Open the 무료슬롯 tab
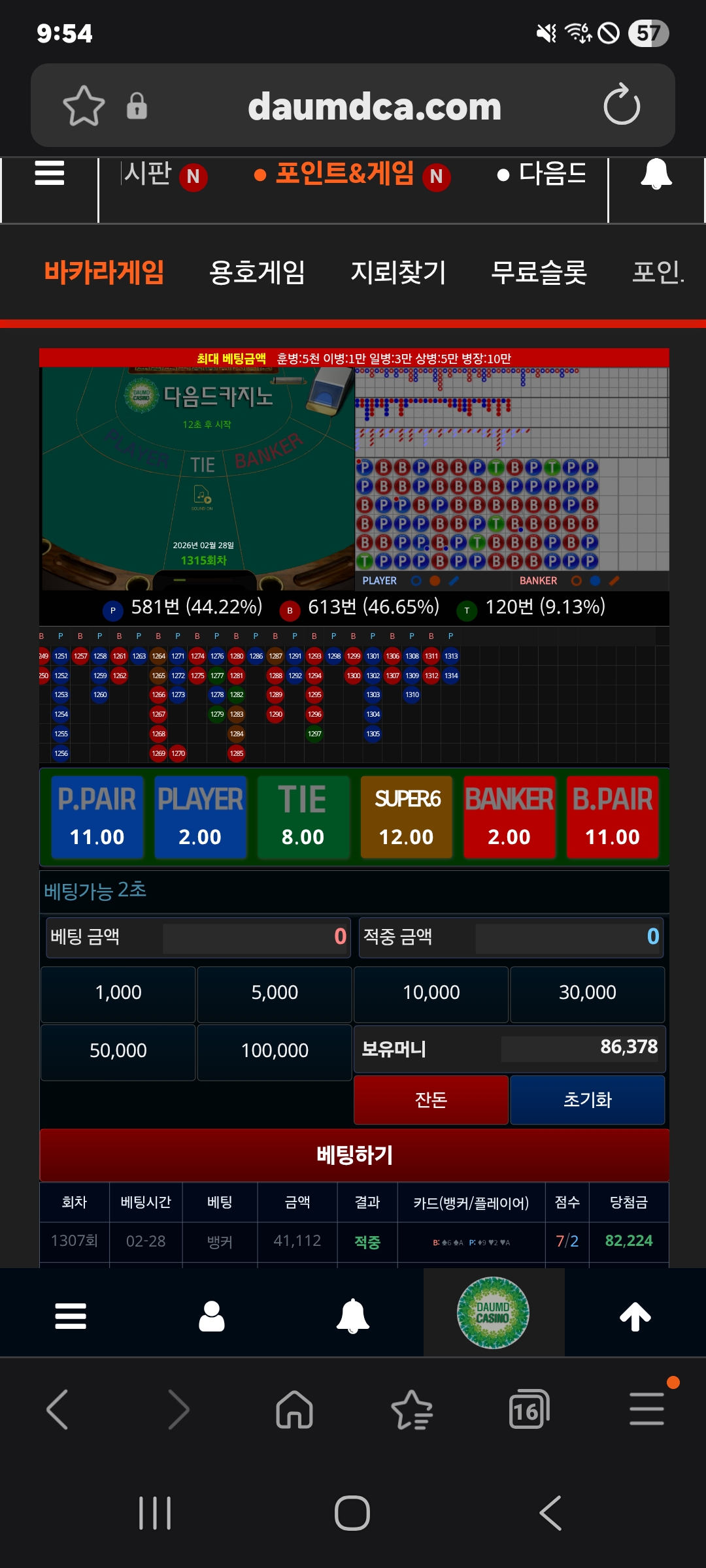This screenshot has width=706, height=1568. tap(539, 272)
